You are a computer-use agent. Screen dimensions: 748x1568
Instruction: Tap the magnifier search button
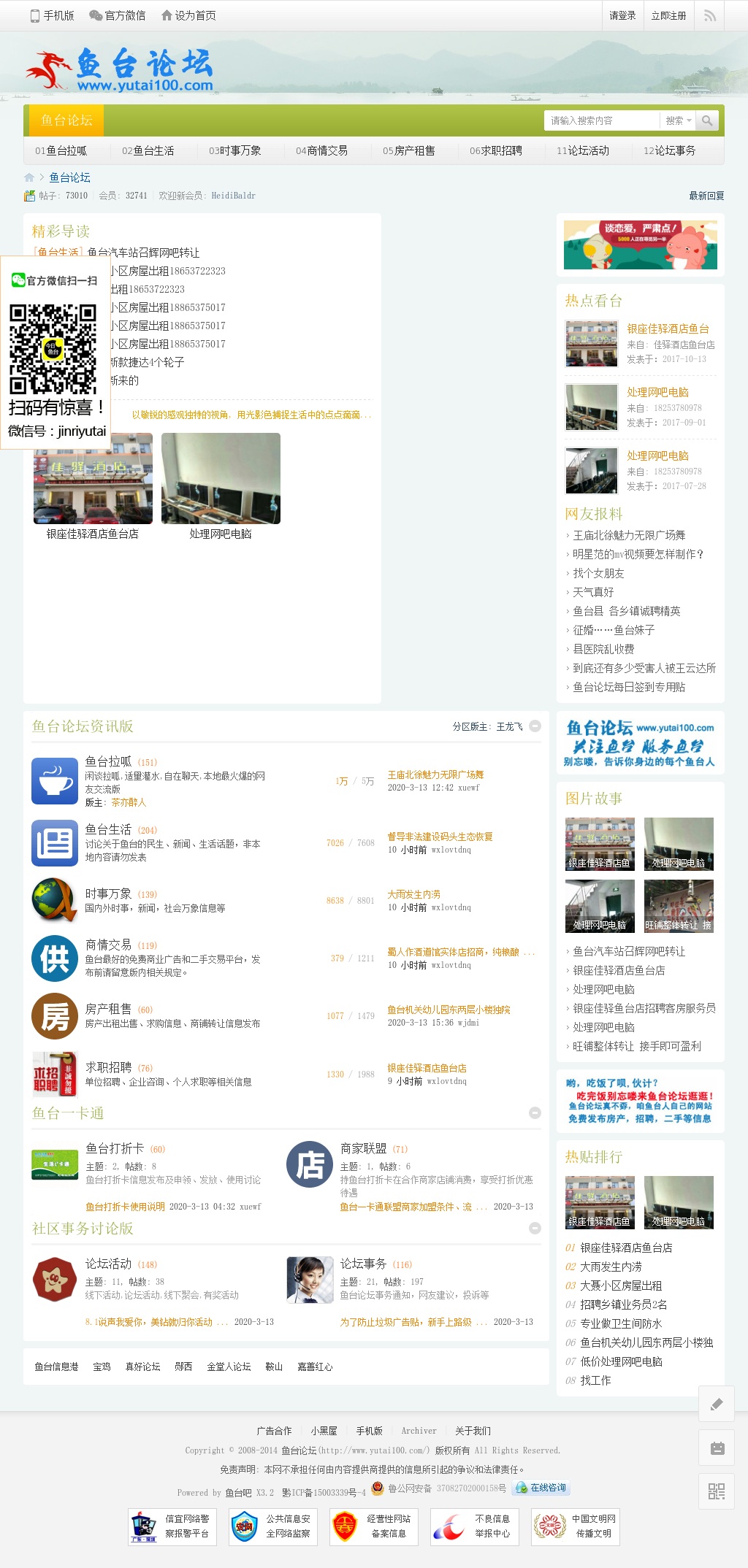pyautogui.click(x=706, y=120)
